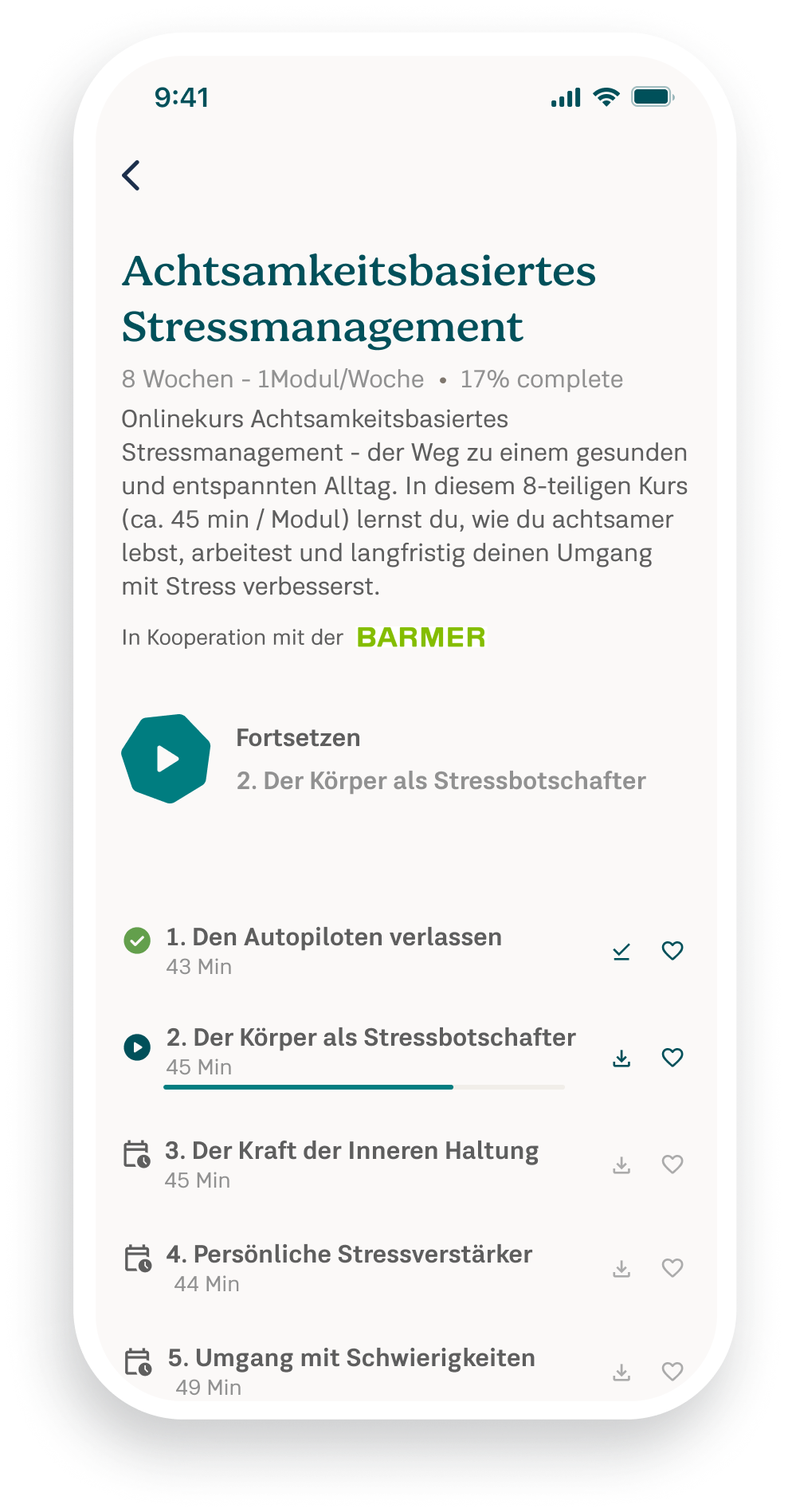Open module 1. Den Autopiloten verlassen
Screen dimensions: 788x1512
coord(334,938)
